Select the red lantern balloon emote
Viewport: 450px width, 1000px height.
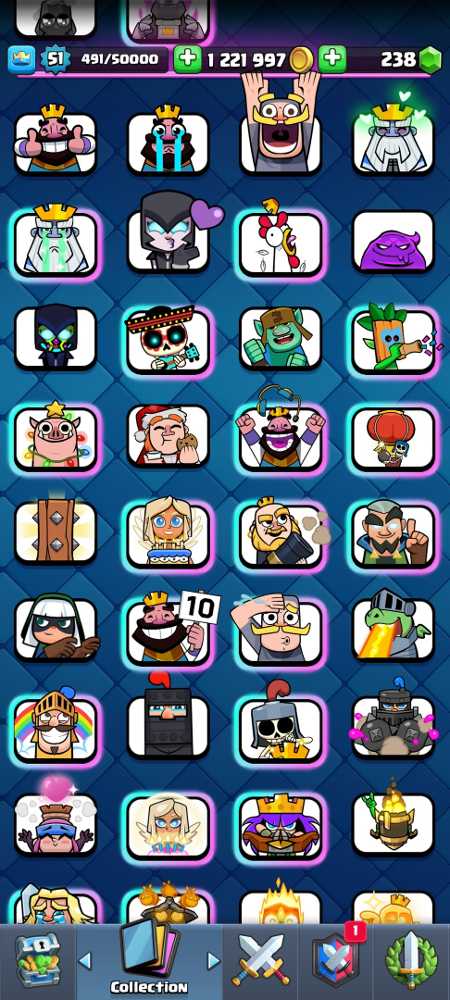pyautogui.click(x=393, y=437)
